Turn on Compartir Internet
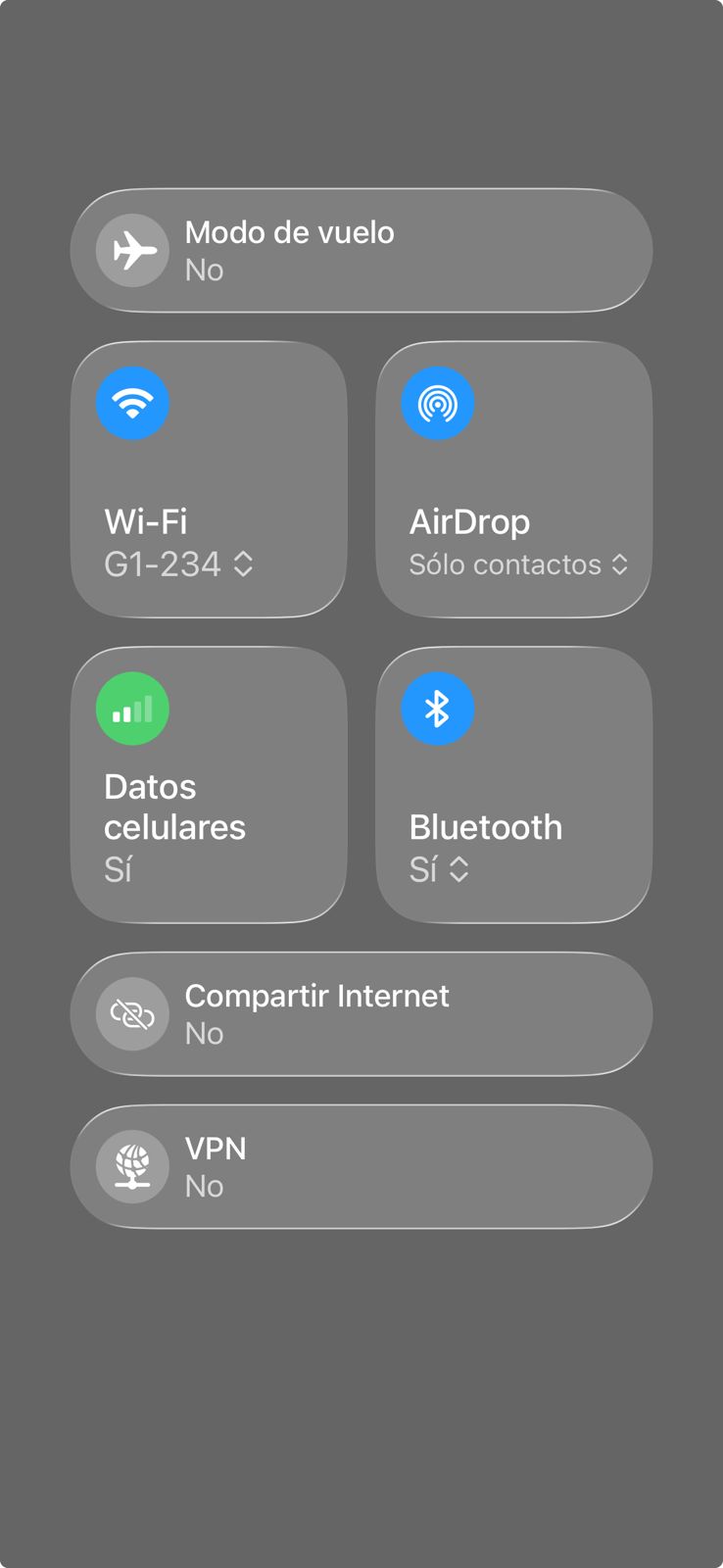 (132, 1014)
